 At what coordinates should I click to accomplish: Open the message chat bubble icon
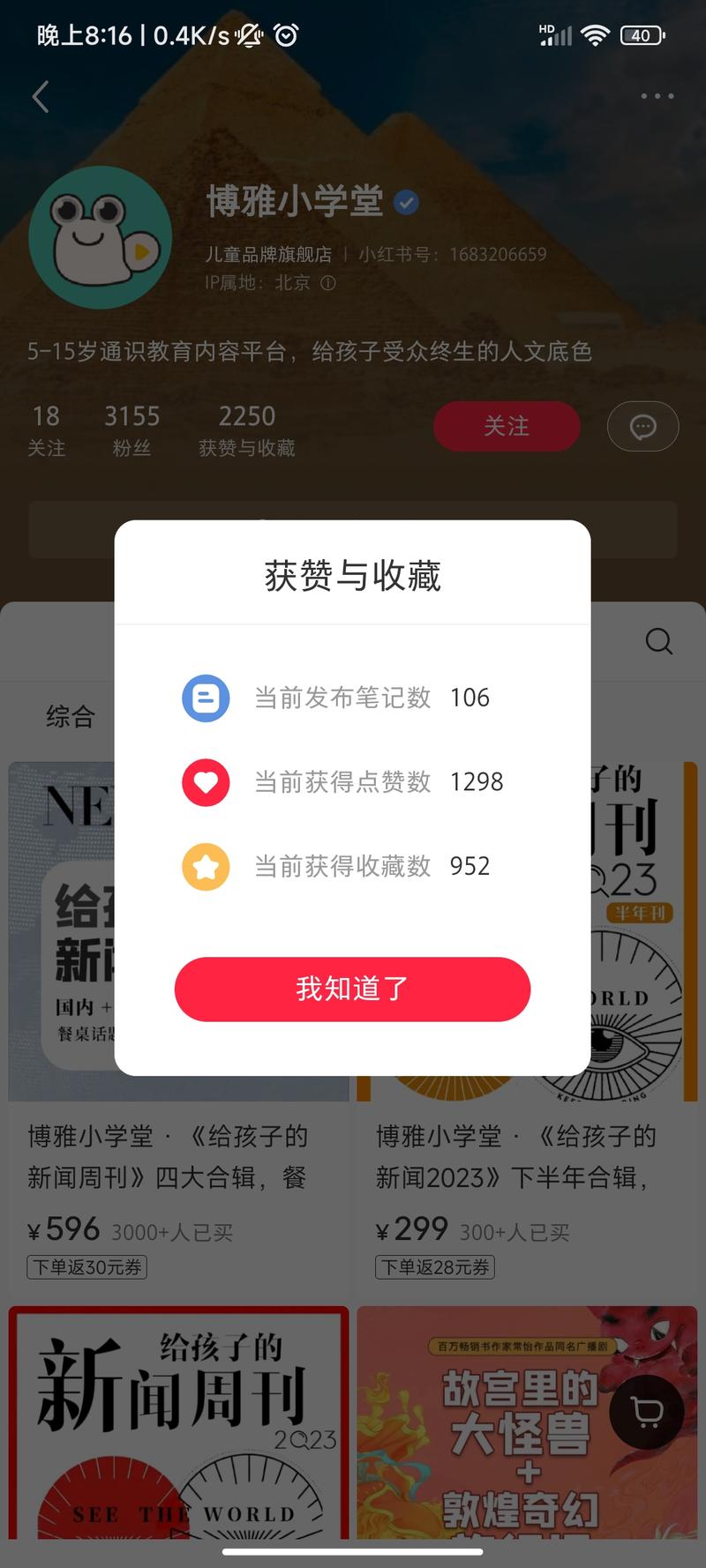point(642,426)
